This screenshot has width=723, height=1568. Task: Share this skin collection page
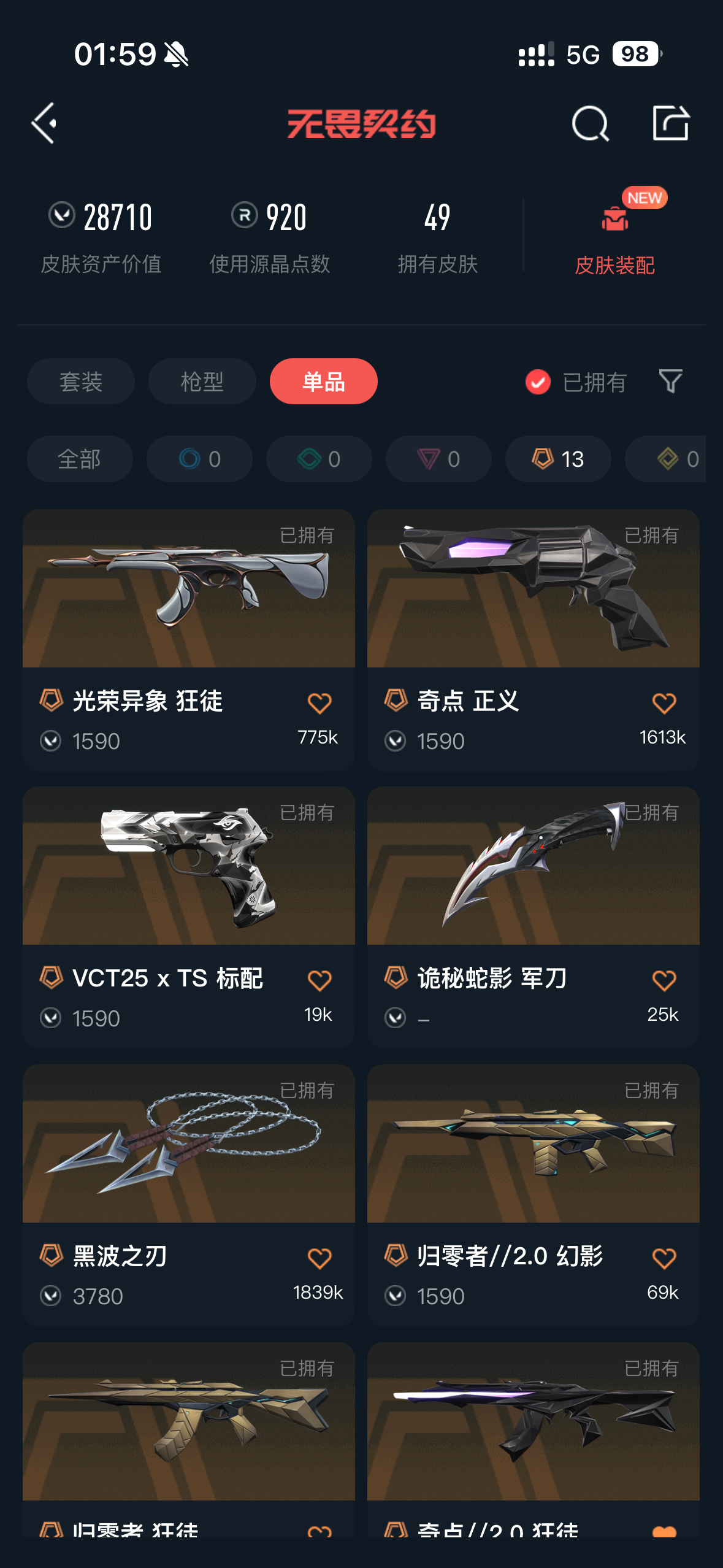pos(670,123)
